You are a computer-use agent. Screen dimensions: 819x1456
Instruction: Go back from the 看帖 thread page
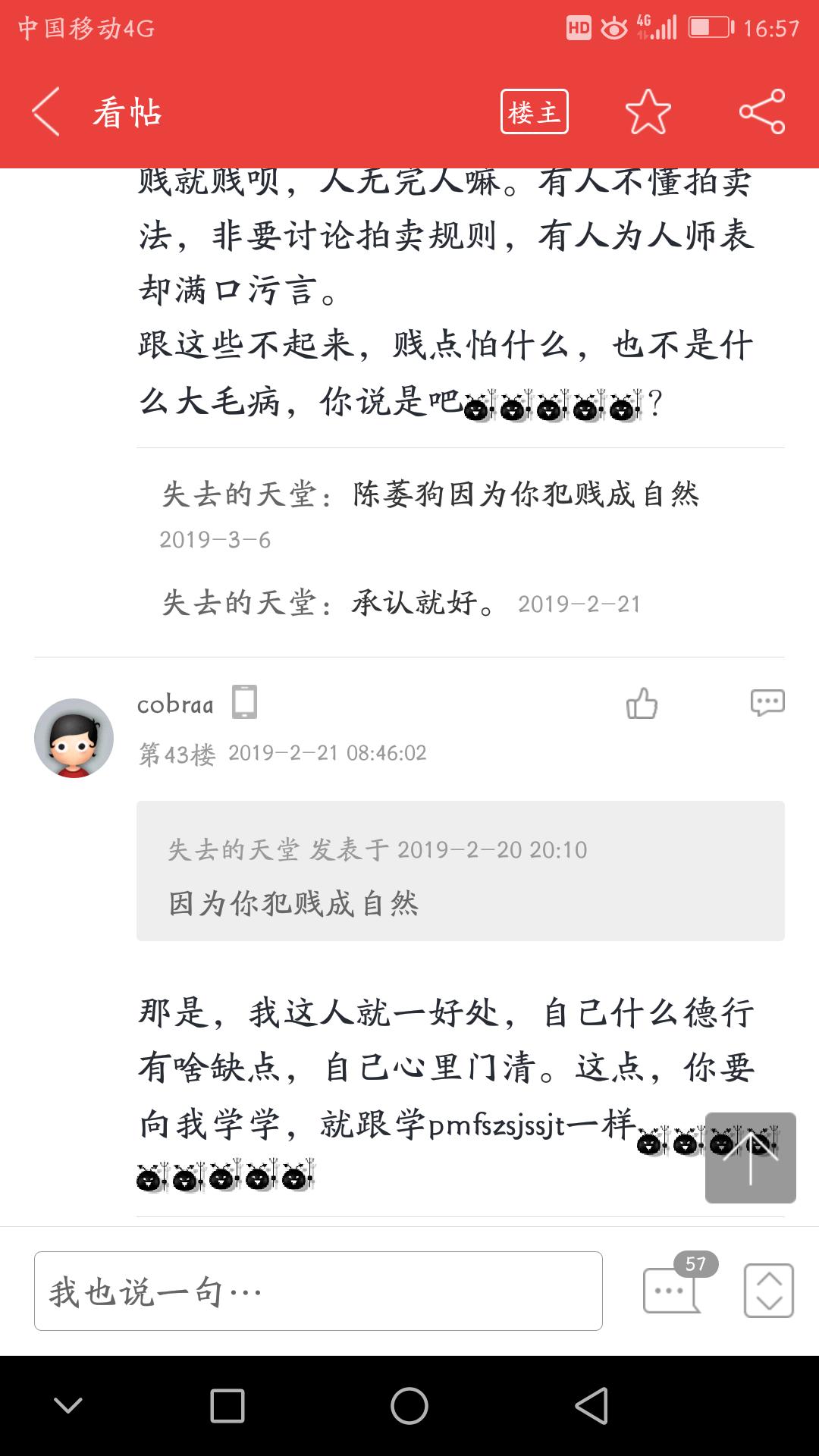tap(47, 112)
